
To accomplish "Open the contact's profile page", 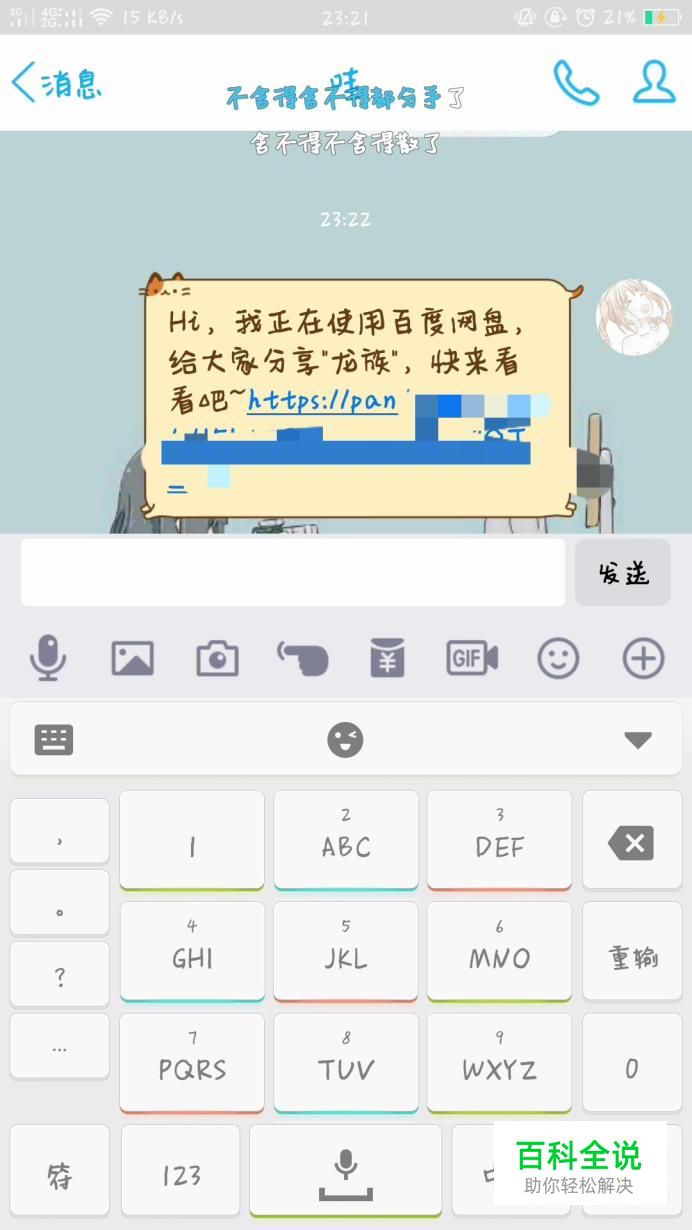I will [x=654, y=83].
